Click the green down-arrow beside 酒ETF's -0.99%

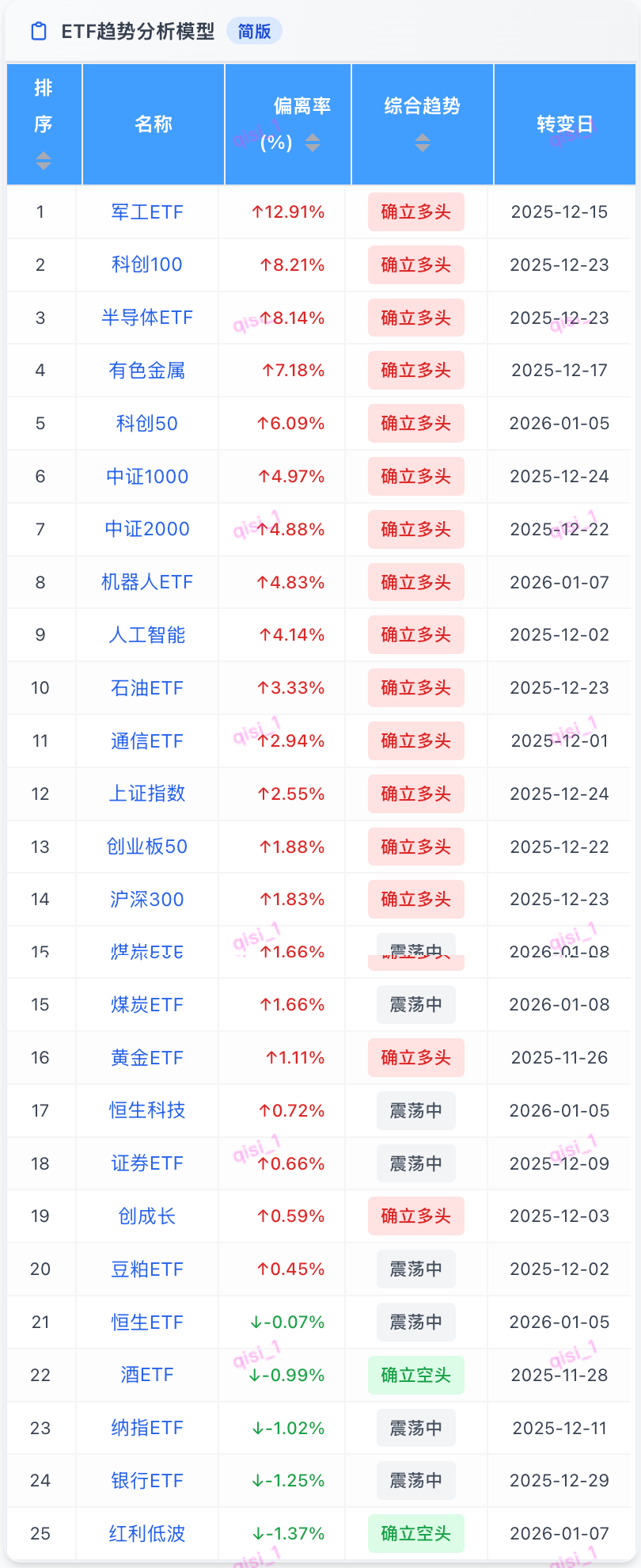(256, 1375)
